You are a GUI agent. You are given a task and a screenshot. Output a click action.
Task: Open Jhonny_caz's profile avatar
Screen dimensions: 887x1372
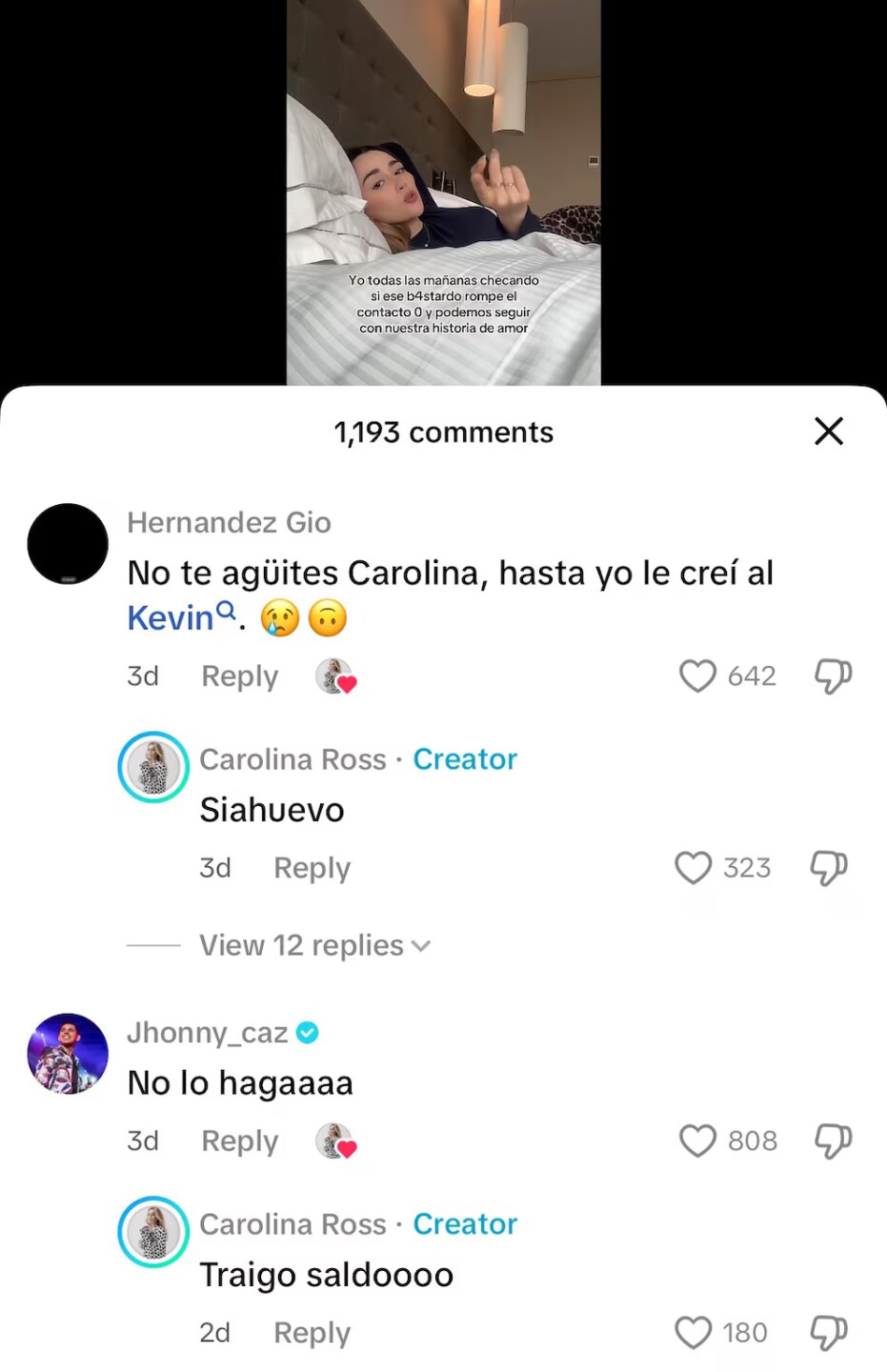[68, 1053]
